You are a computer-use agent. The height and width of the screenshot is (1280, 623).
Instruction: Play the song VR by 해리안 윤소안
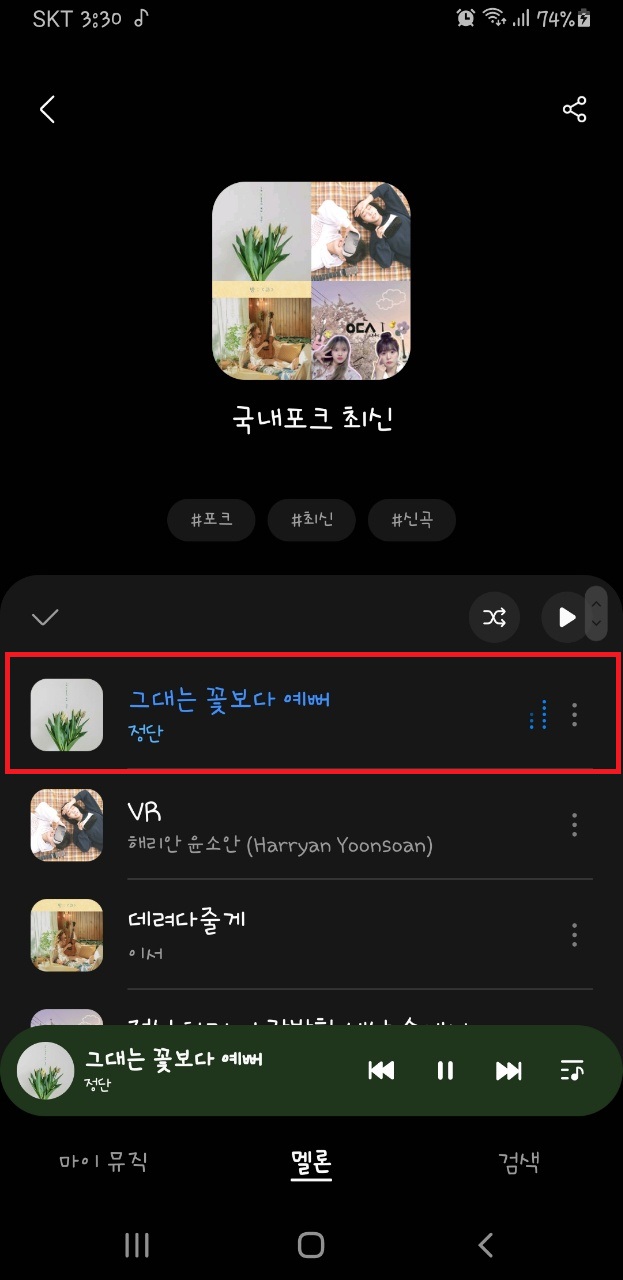pyautogui.click(x=280, y=825)
